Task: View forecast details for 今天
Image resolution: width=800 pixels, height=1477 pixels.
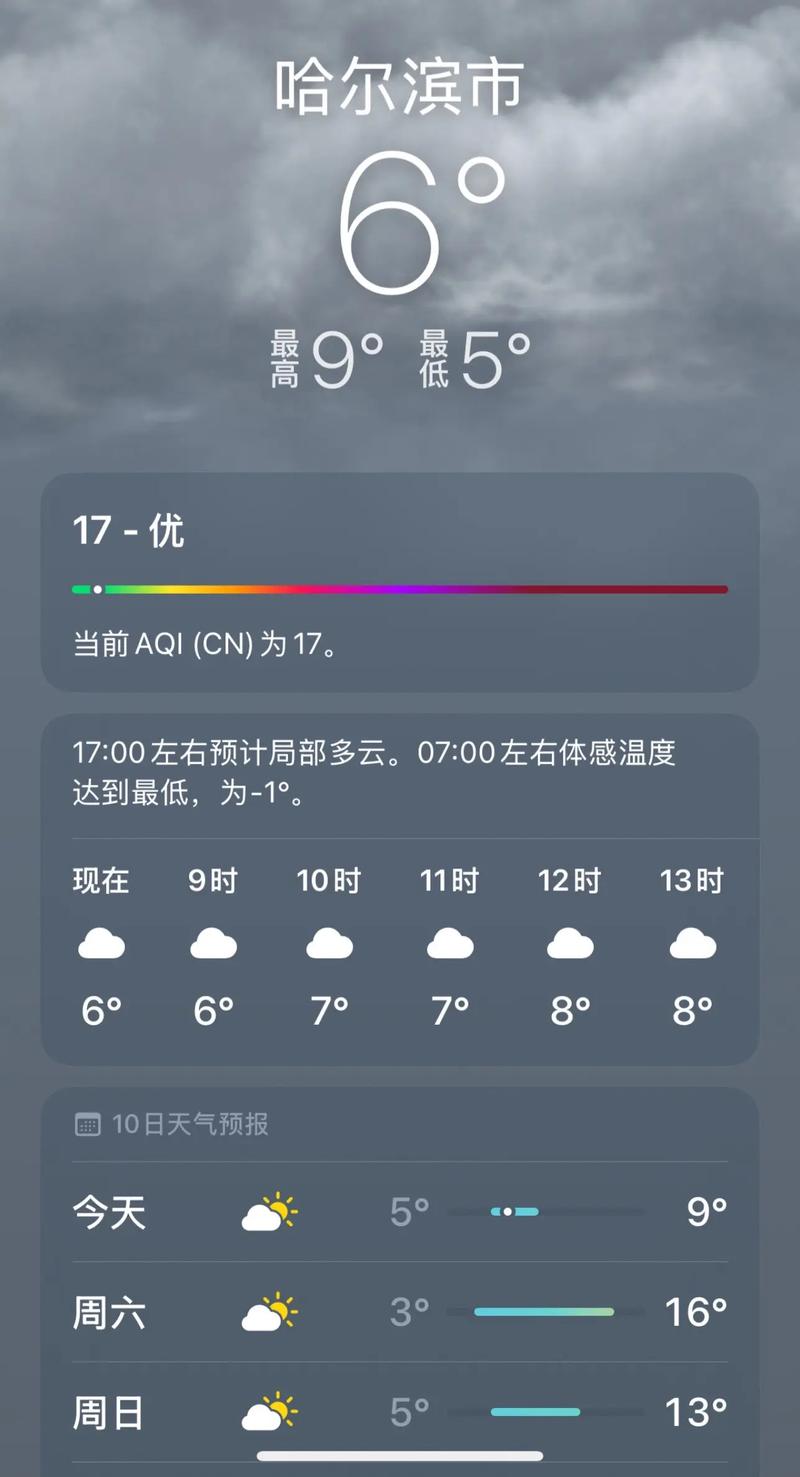Action: coord(399,1212)
